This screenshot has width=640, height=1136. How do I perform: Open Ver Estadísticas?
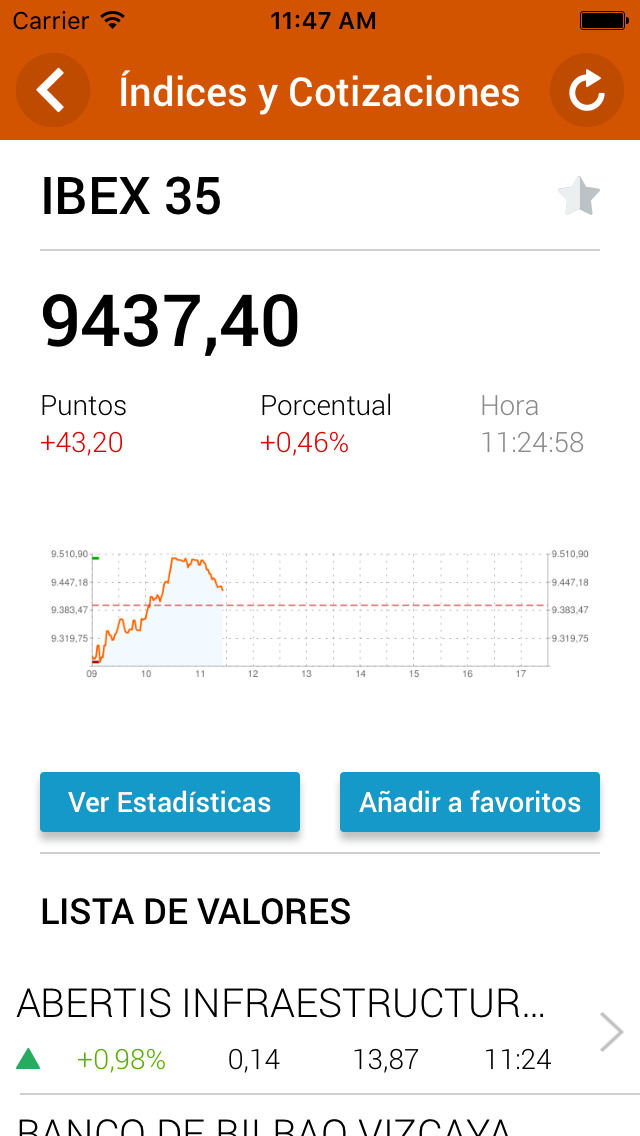click(x=170, y=802)
